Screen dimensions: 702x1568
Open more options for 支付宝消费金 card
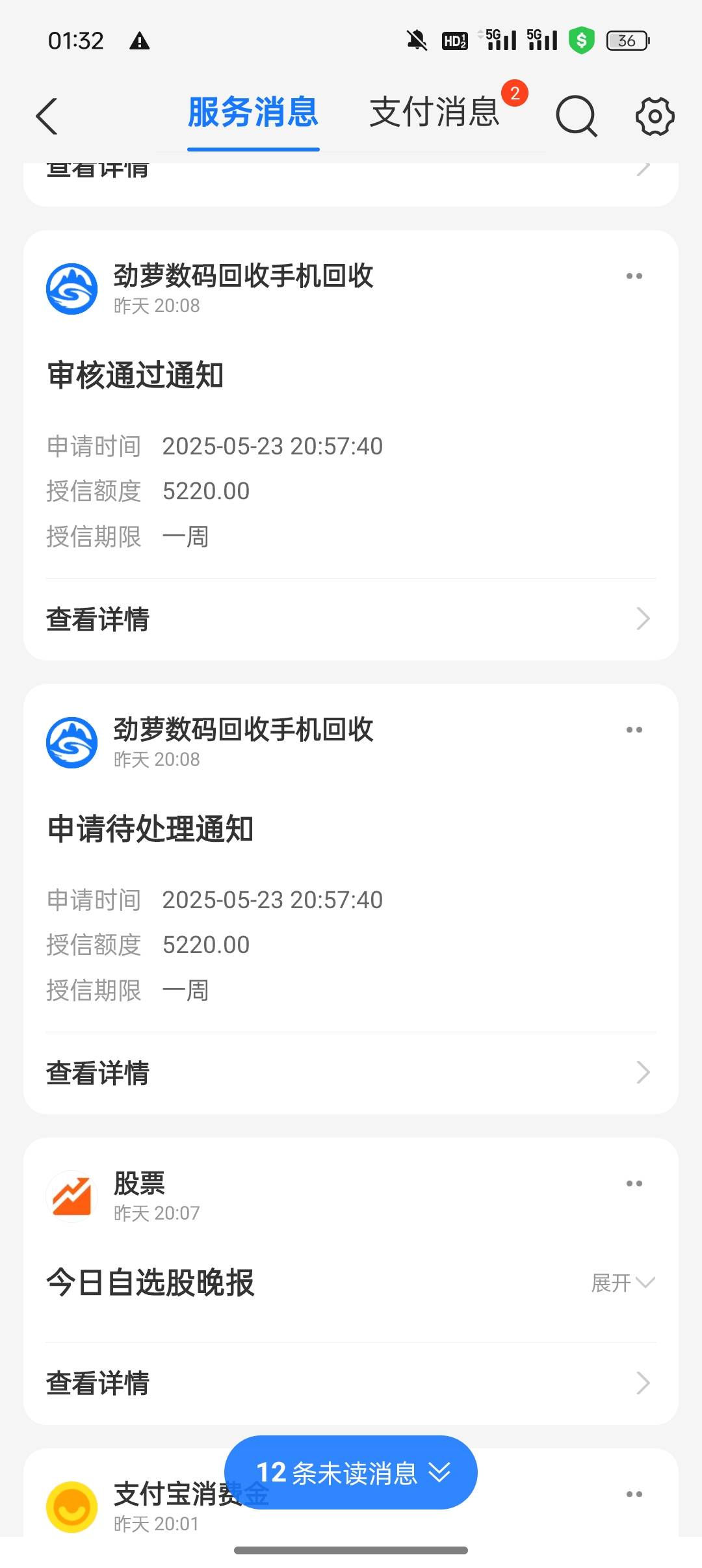tap(634, 1495)
